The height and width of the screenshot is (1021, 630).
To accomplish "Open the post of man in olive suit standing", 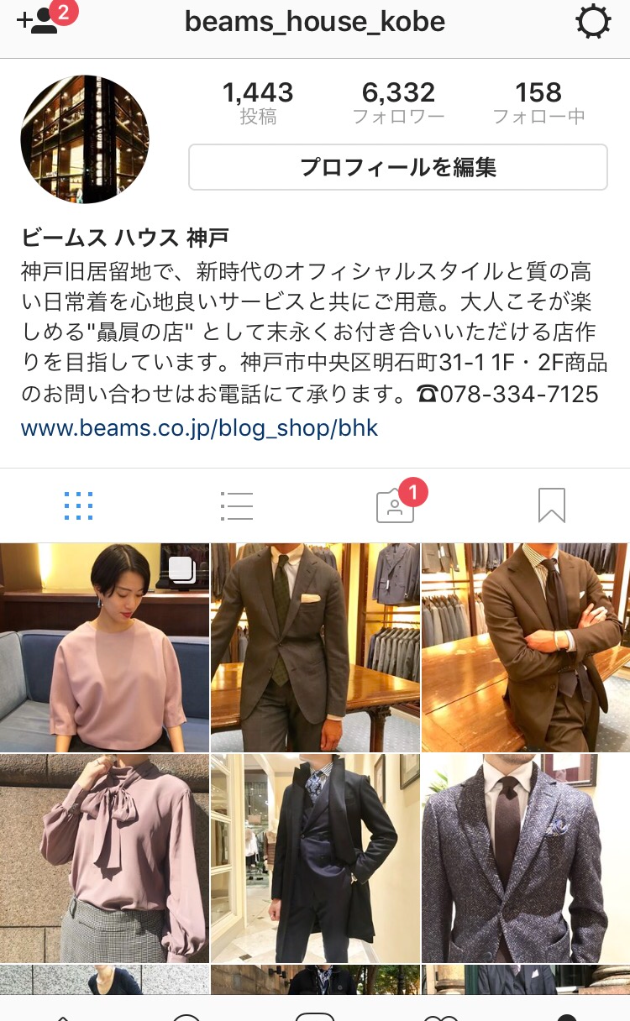I will coord(315,647).
